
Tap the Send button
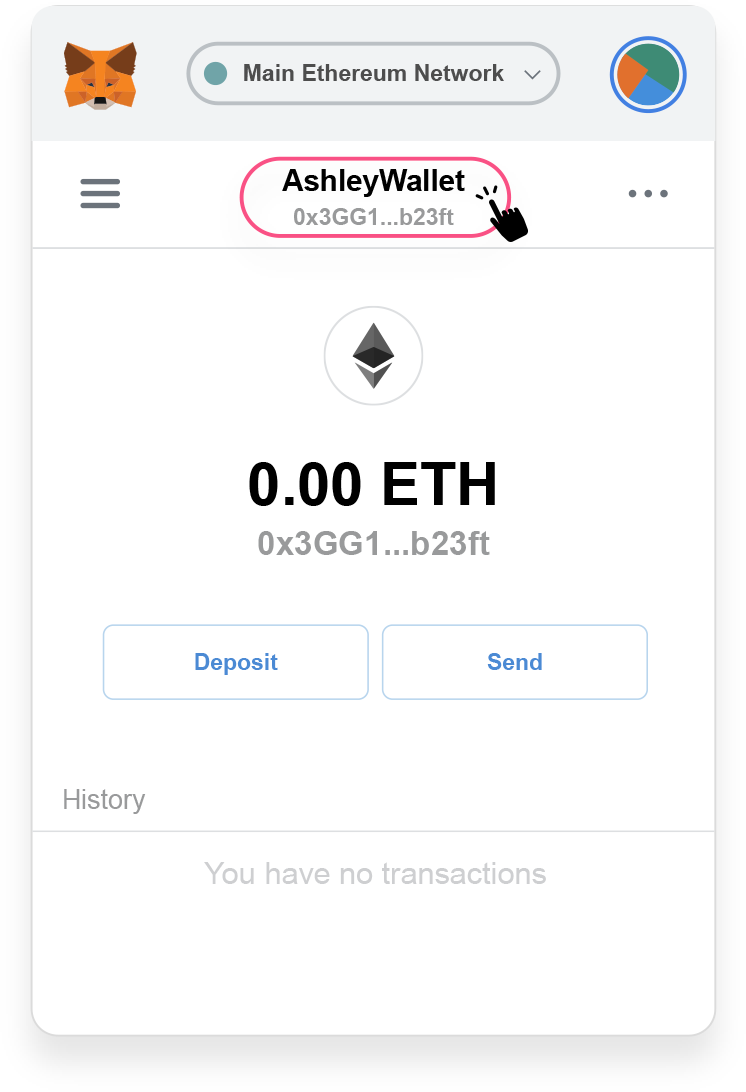514,662
